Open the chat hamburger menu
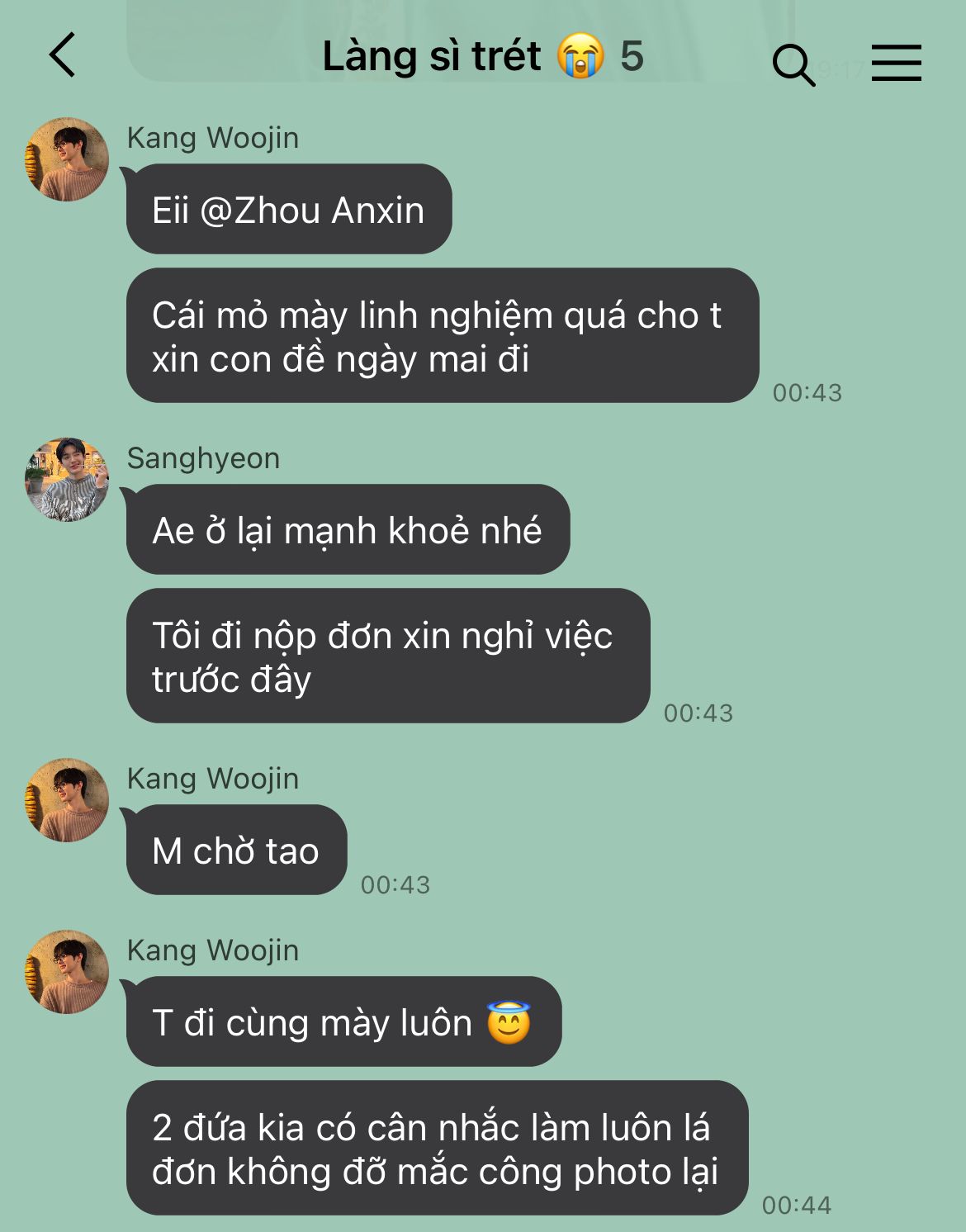This screenshot has height=1232, width=966. pos(896,63)
